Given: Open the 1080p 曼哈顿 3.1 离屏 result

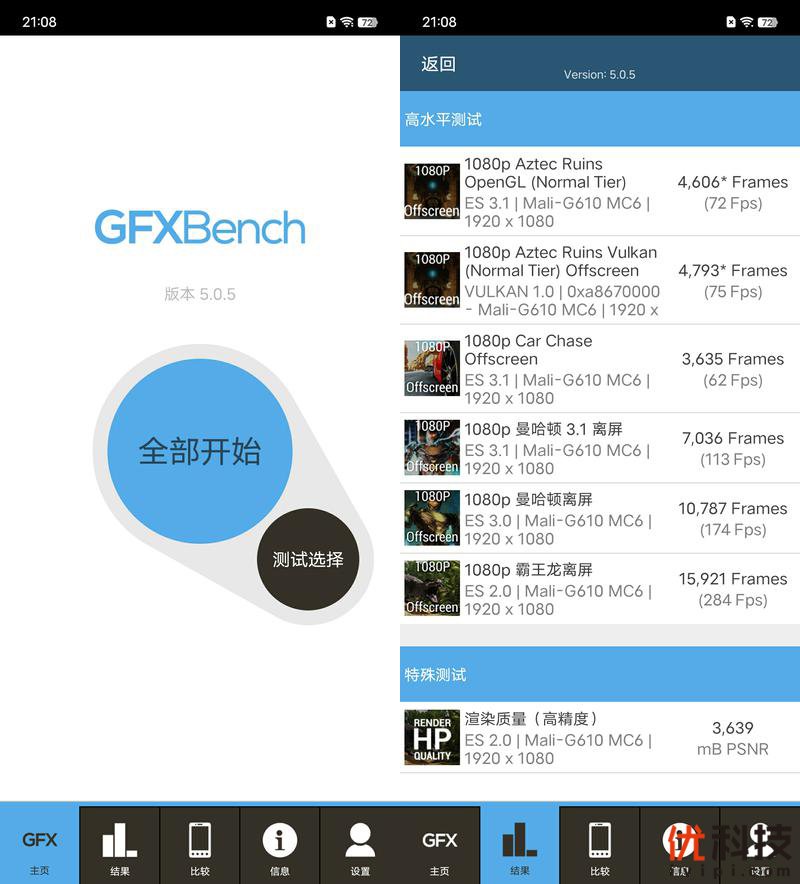Looking at the screenshot, I should pyautogui.click(x=600, y=448).
